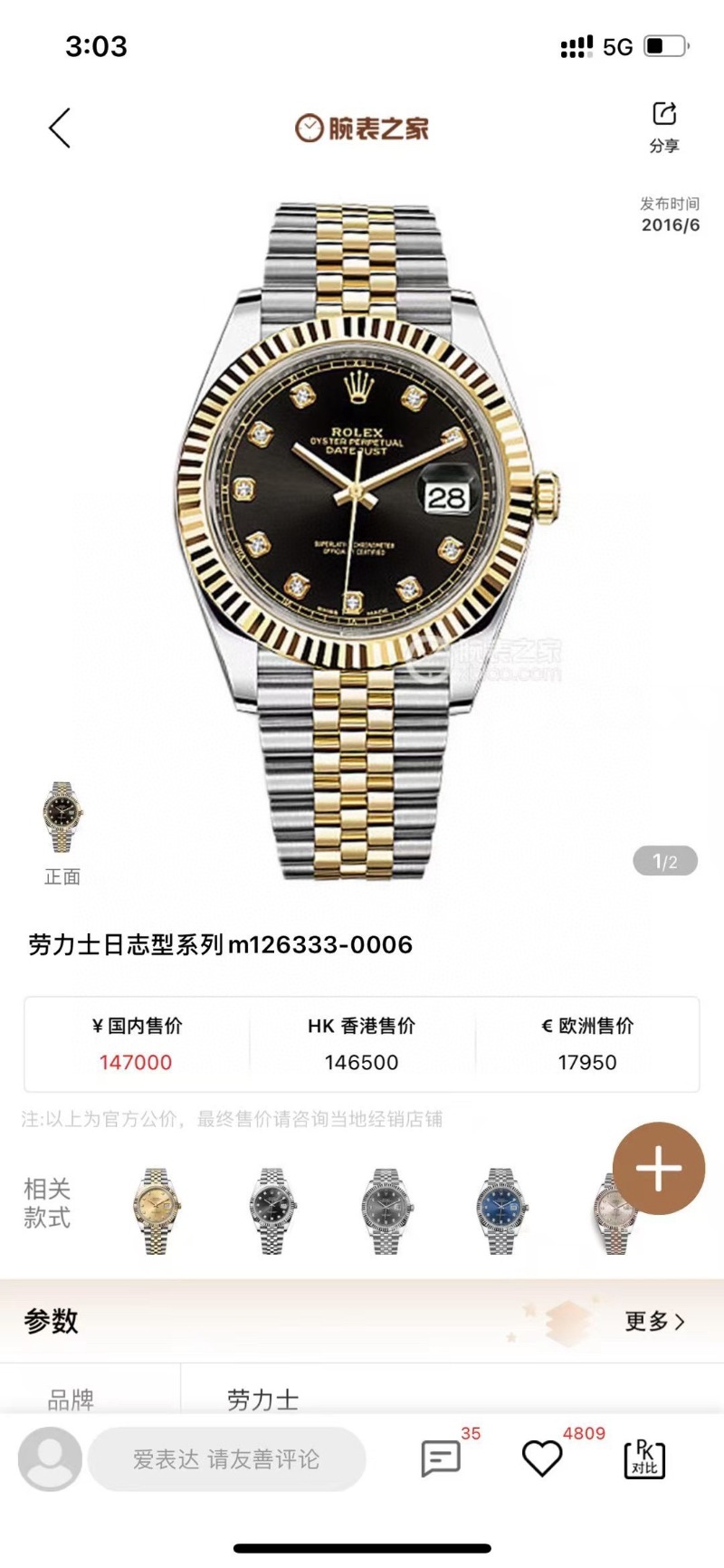Tap the comment input field
This screenshot has width=724, height=1568.
tap(226, 1459)
